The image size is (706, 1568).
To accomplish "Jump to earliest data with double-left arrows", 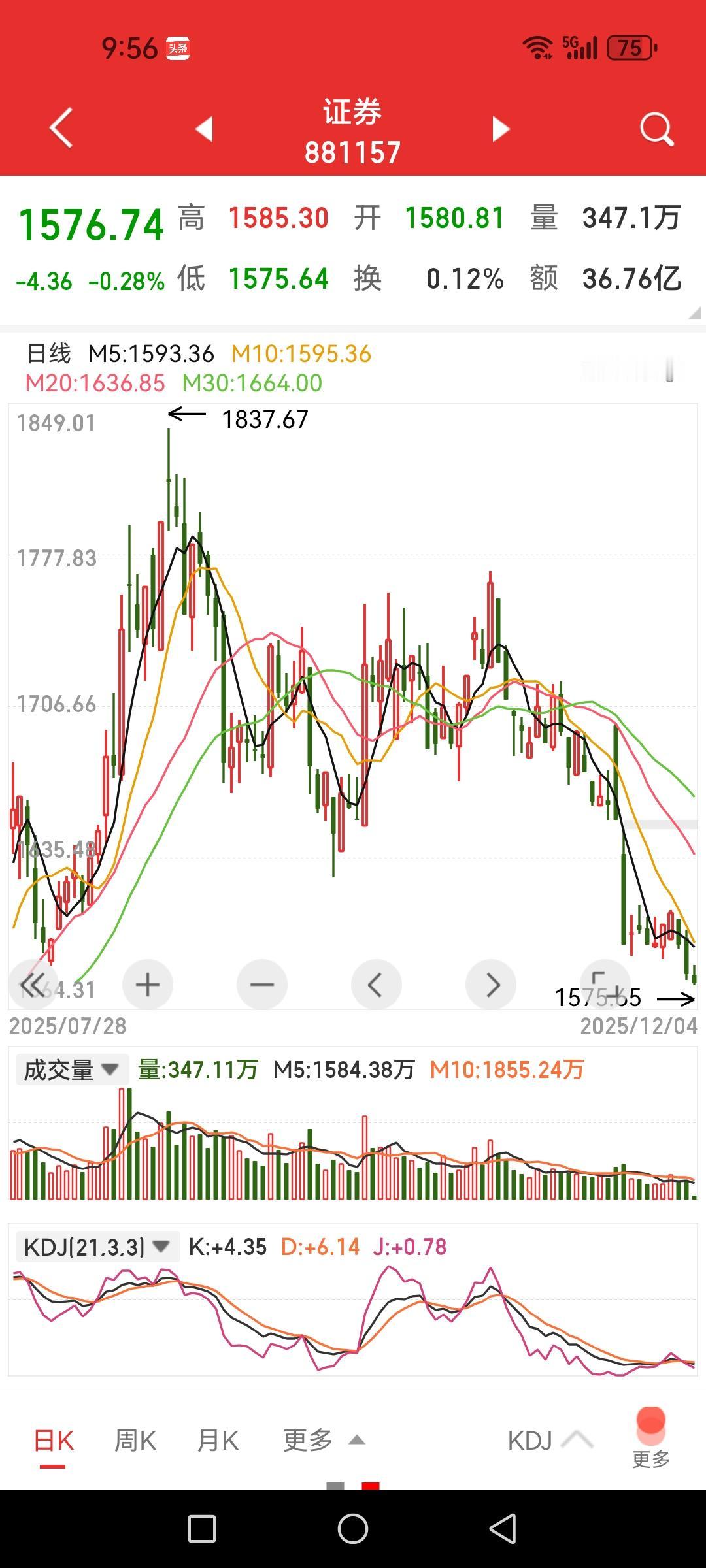I will tap(31, 985).
